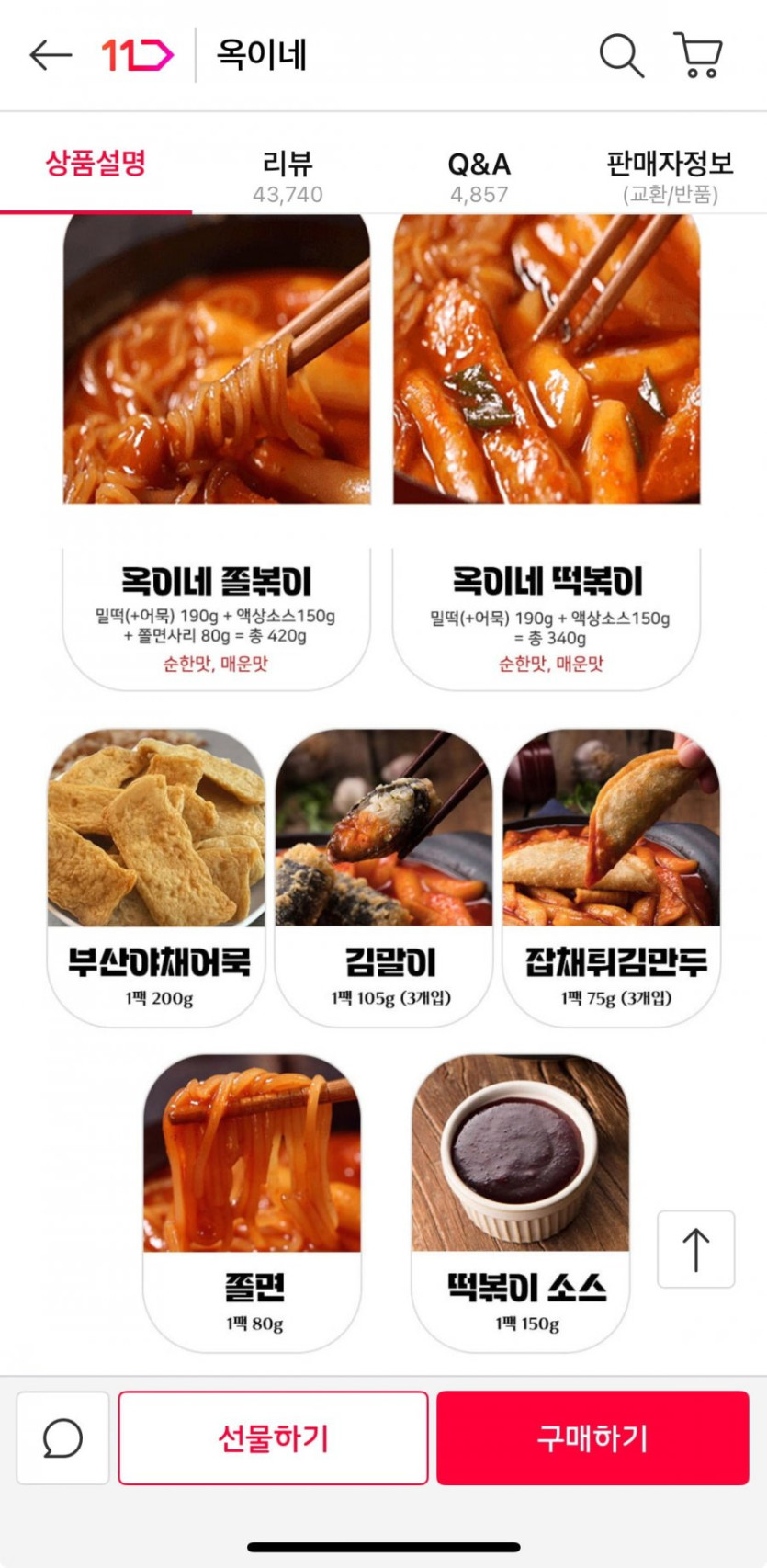767x1568 pixels.
Task: Open the shopping cart
Action: 699,55
